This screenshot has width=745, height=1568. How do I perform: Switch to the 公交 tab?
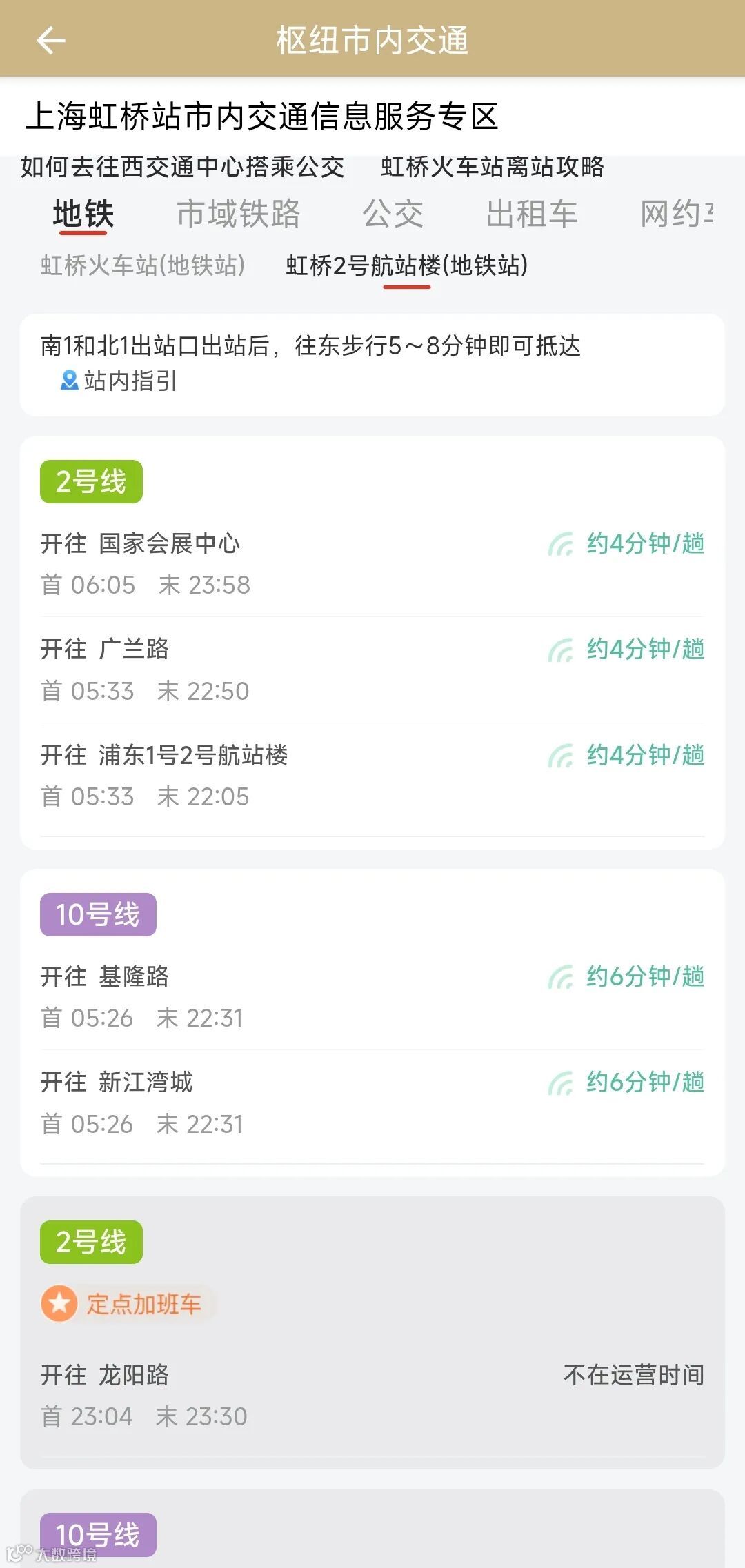coord(393,214)
